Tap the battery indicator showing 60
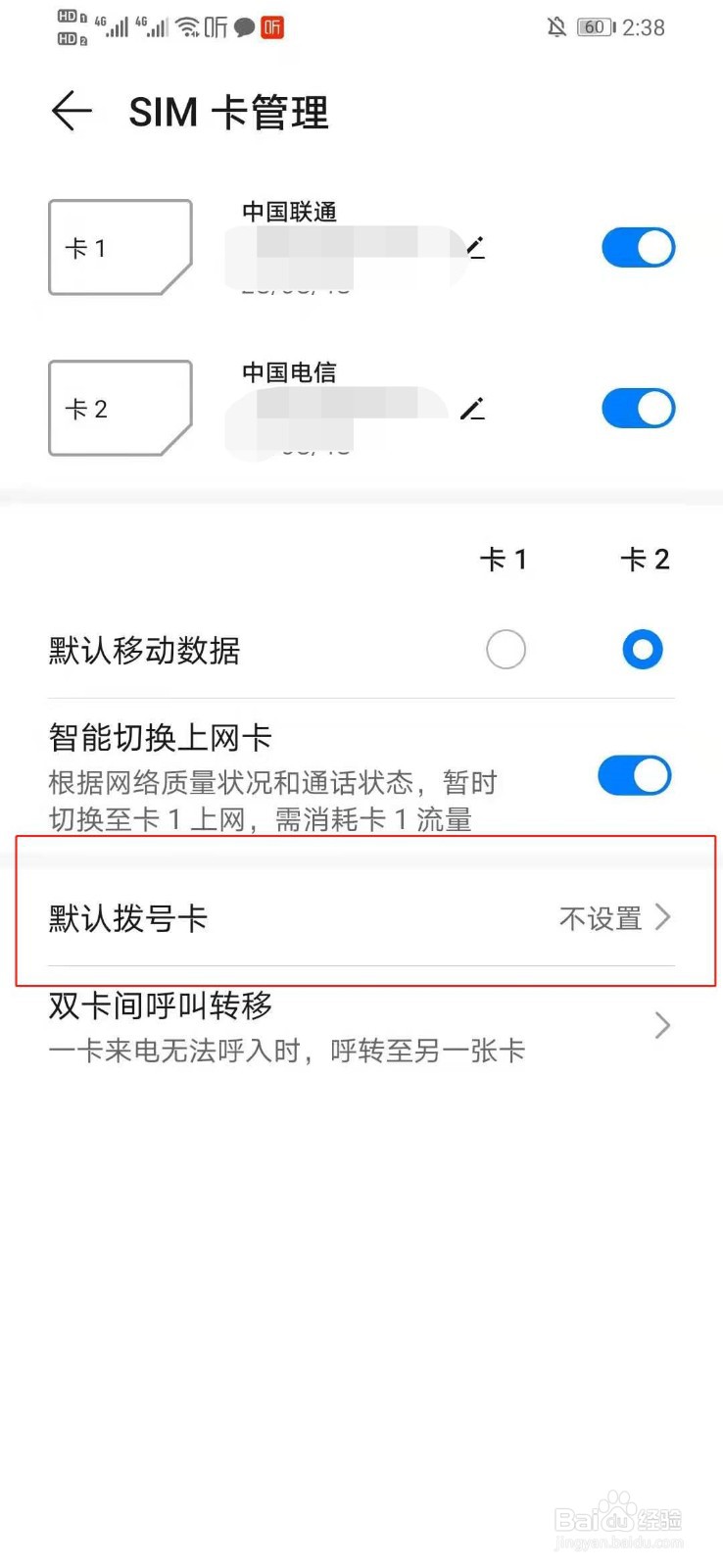Viewport: 723px width, 1568px height. click(594, 27)
